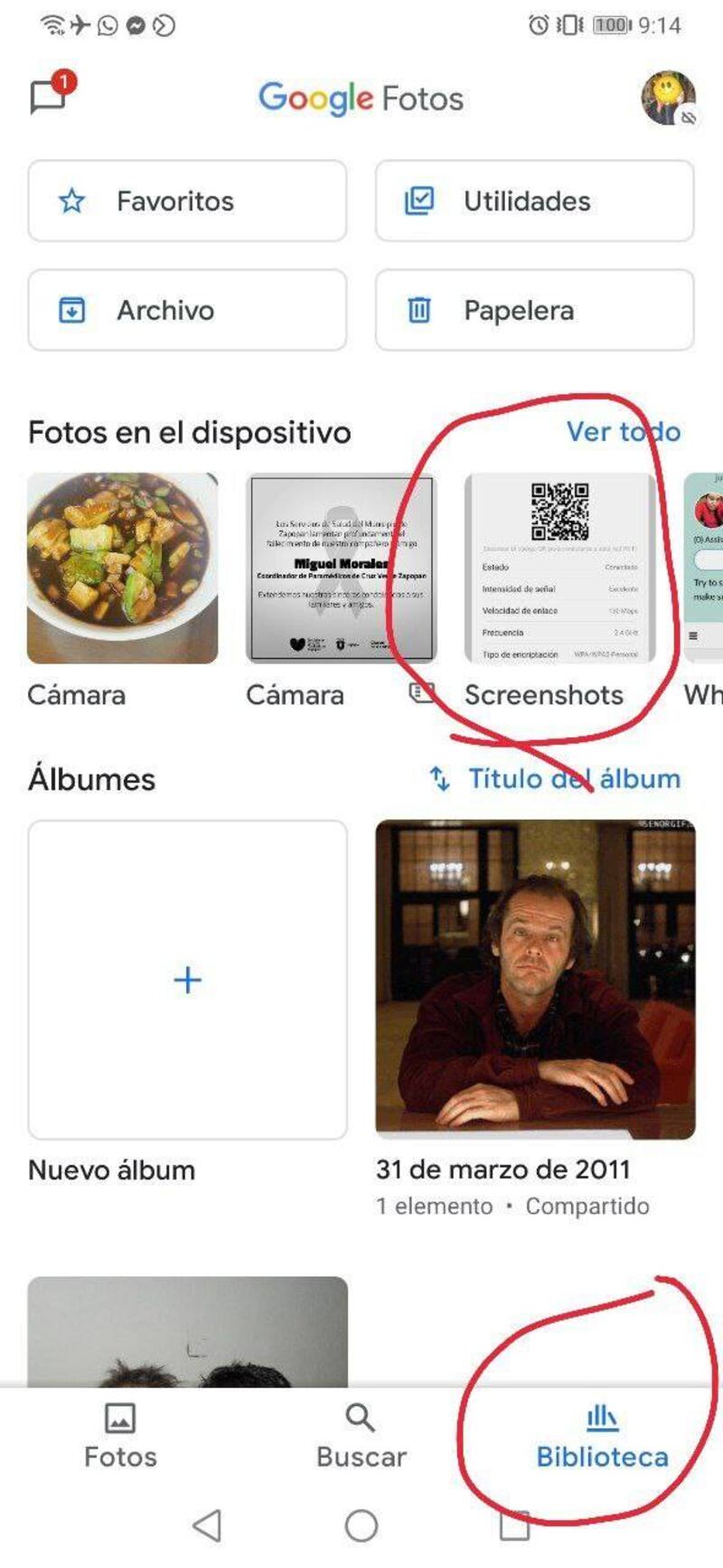Open Papelera trash
Image resolution: width=723 pixels, height=1568 pixels.
(x=534, y=310)
